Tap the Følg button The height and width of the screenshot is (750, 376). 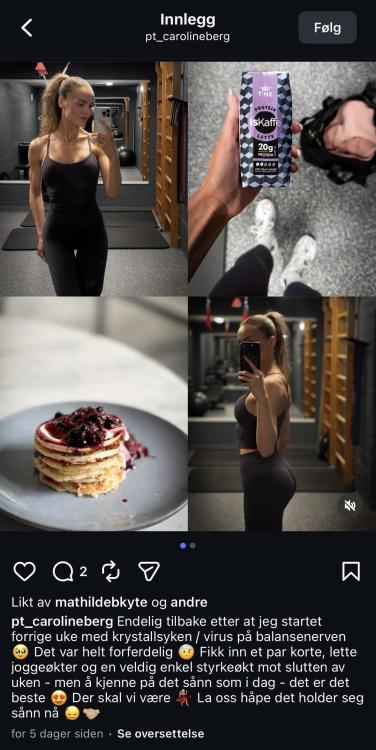327,28
